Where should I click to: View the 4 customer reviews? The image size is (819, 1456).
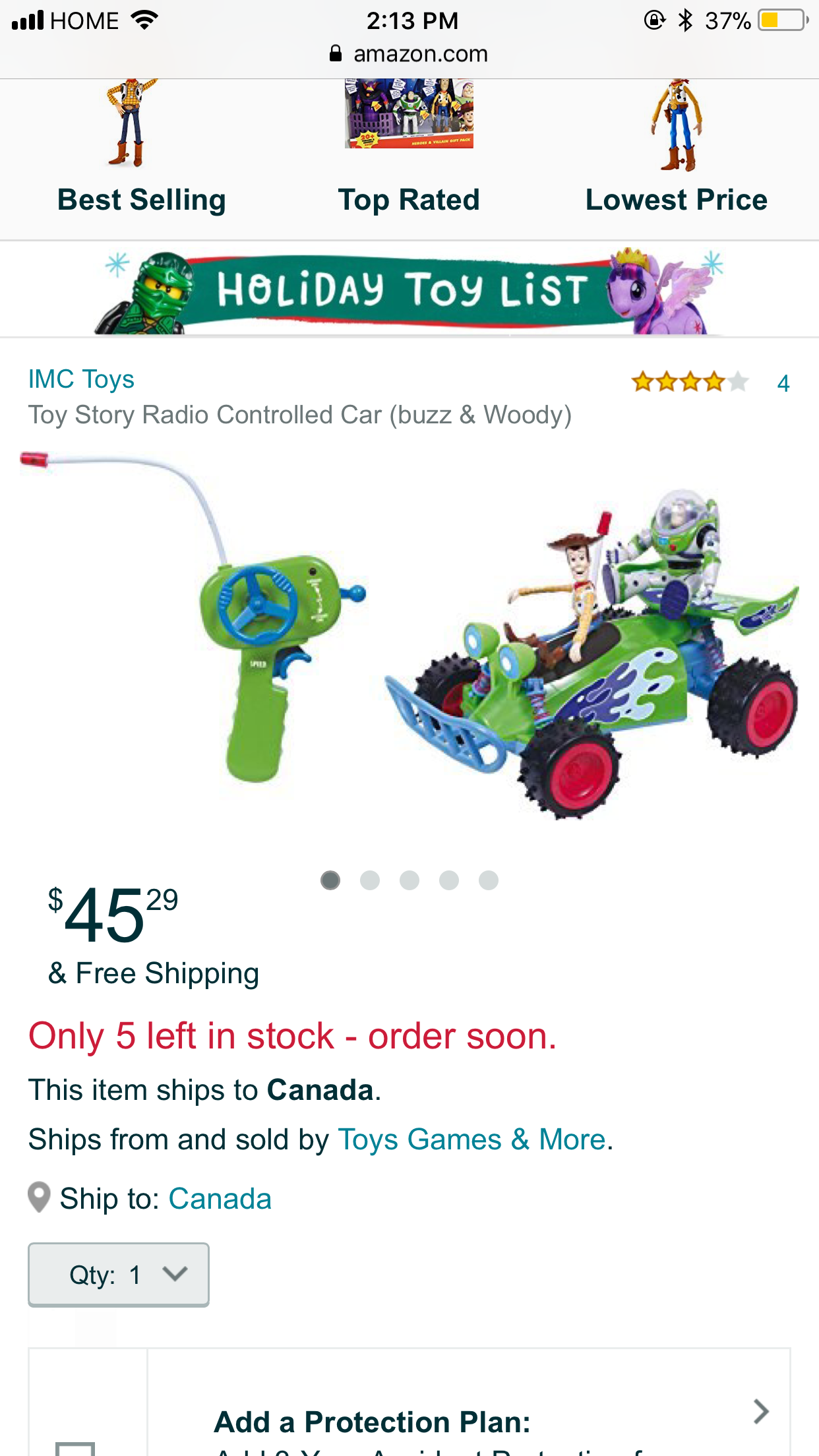pyautogui.click(x=783, y=383)
